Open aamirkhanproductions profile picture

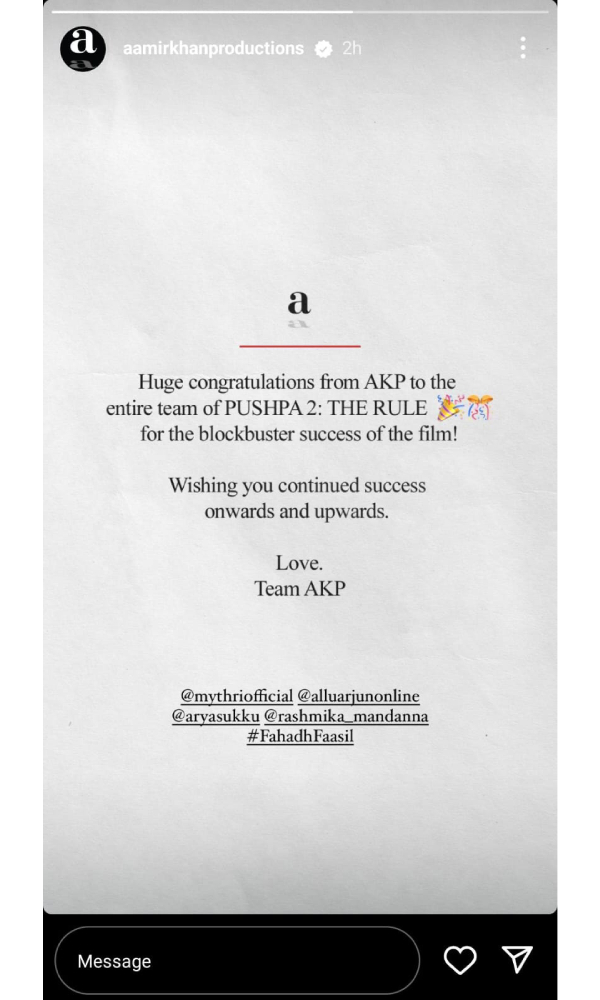pos(83,48)
